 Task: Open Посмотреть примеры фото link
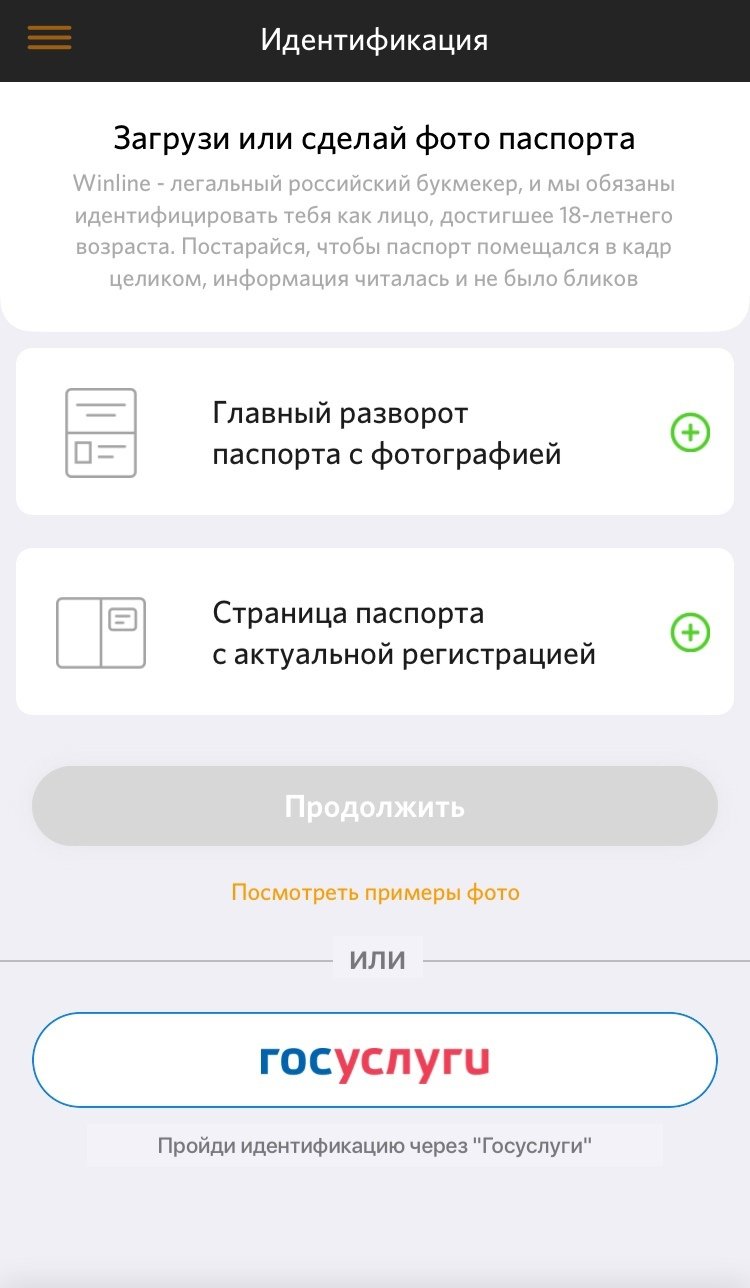tap(375, 892)
